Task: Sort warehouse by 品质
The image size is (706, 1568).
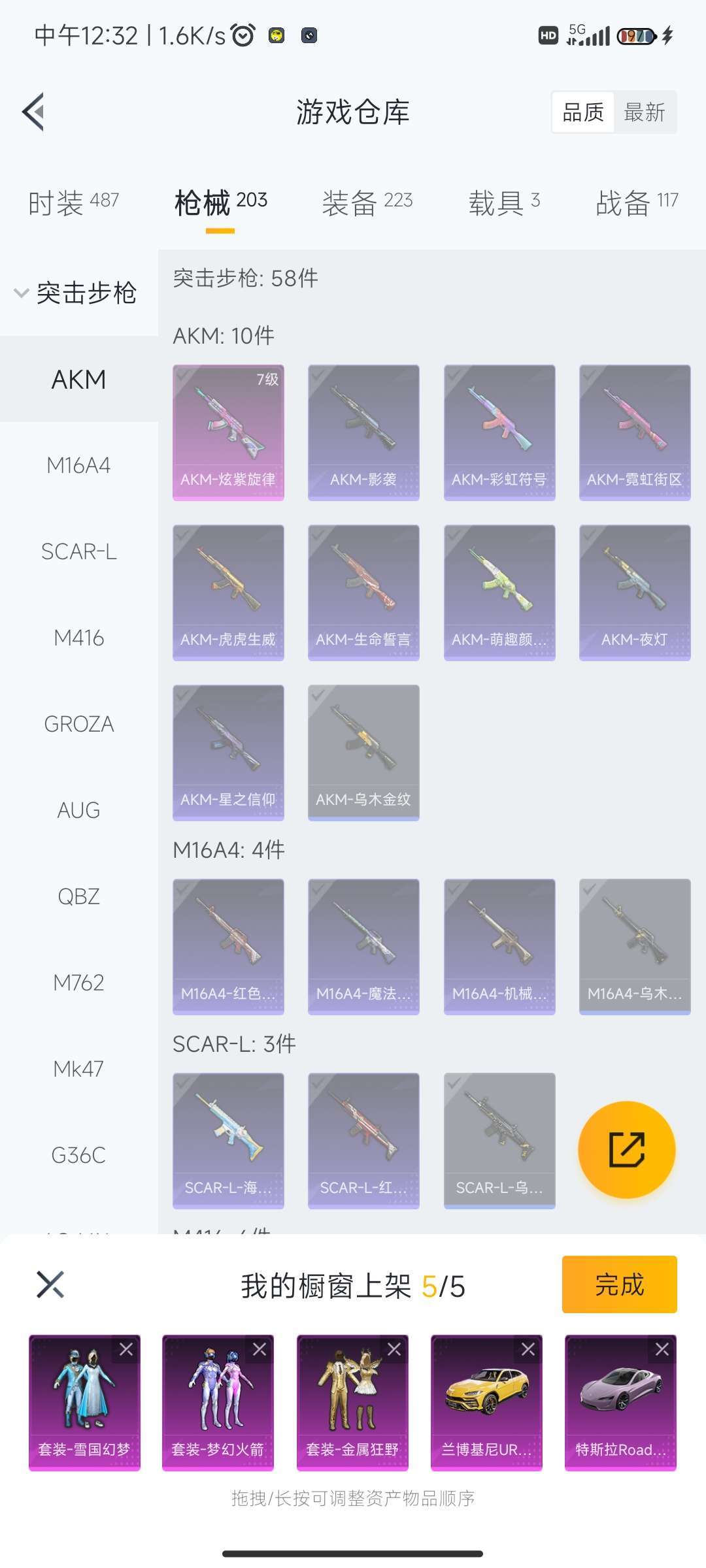Action: [583, 112]
